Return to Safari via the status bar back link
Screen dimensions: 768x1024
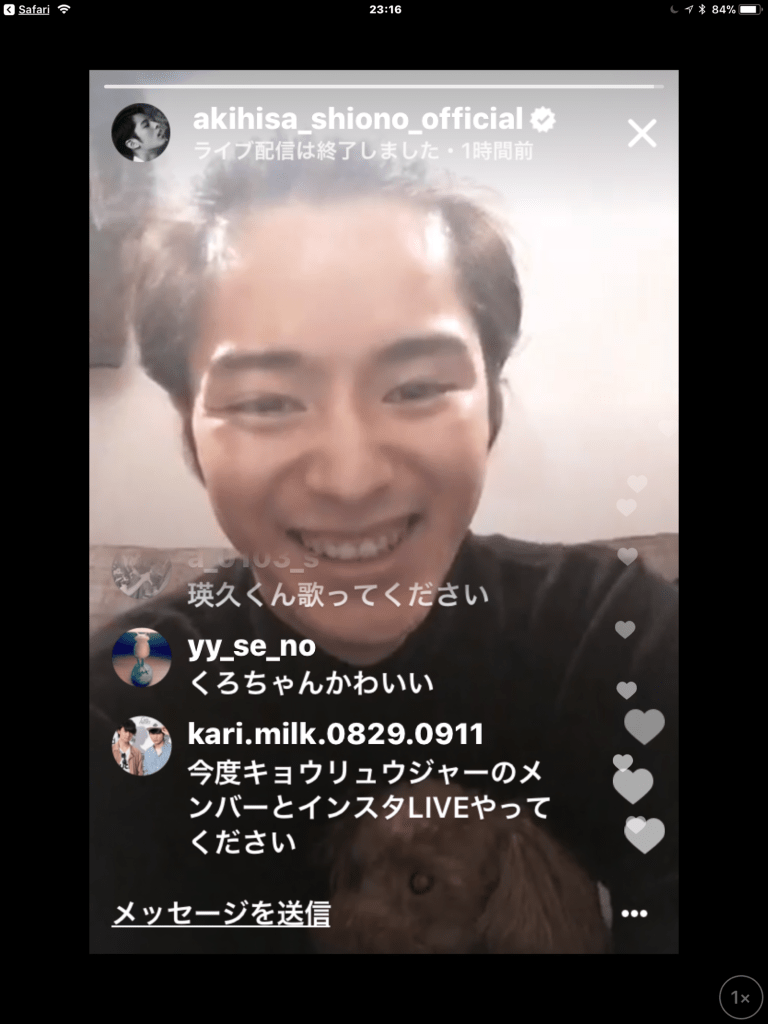click(x=28, y=9)
